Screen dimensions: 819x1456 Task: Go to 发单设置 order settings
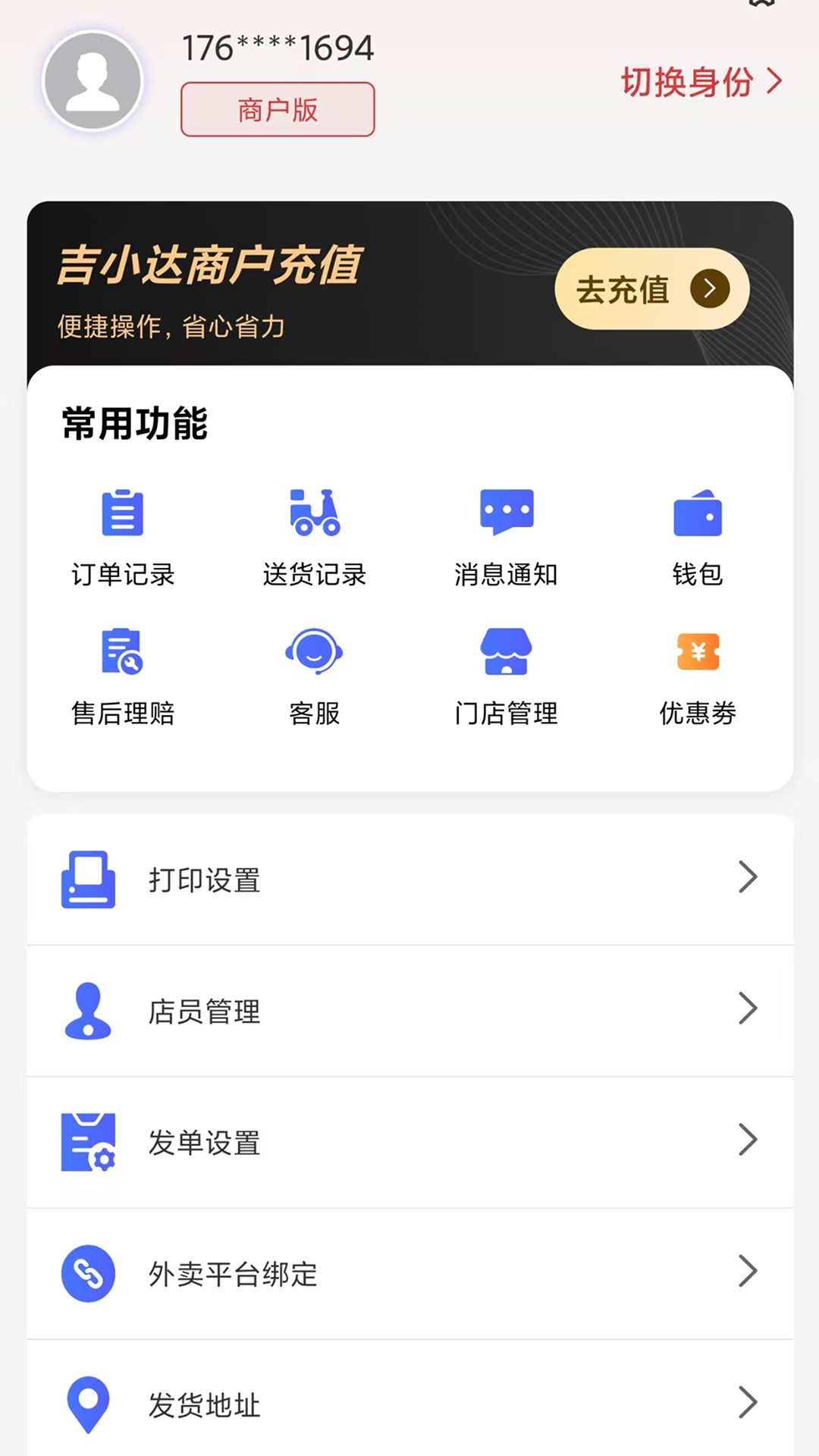[x=409, y=1142]
